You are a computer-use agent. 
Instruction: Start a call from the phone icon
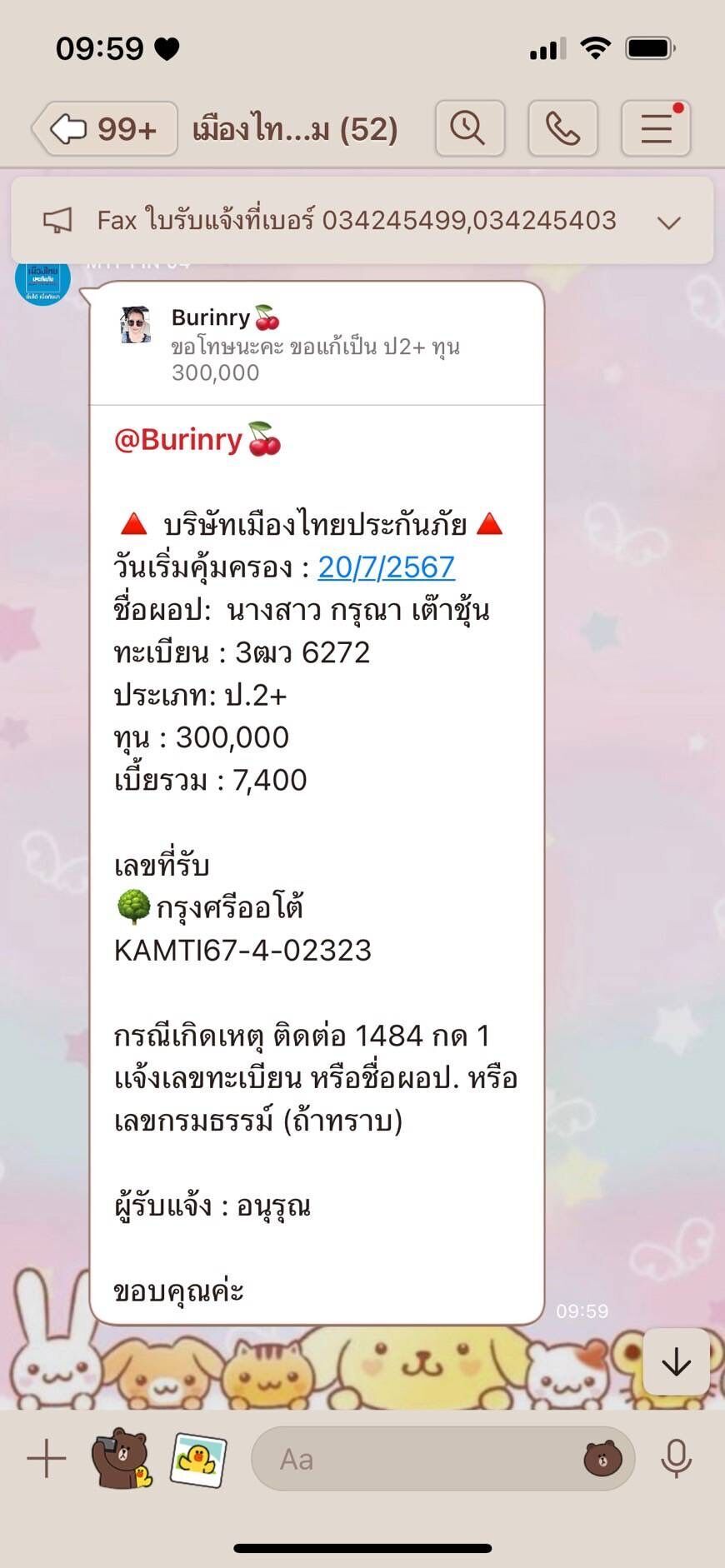(x=562, y=128)
